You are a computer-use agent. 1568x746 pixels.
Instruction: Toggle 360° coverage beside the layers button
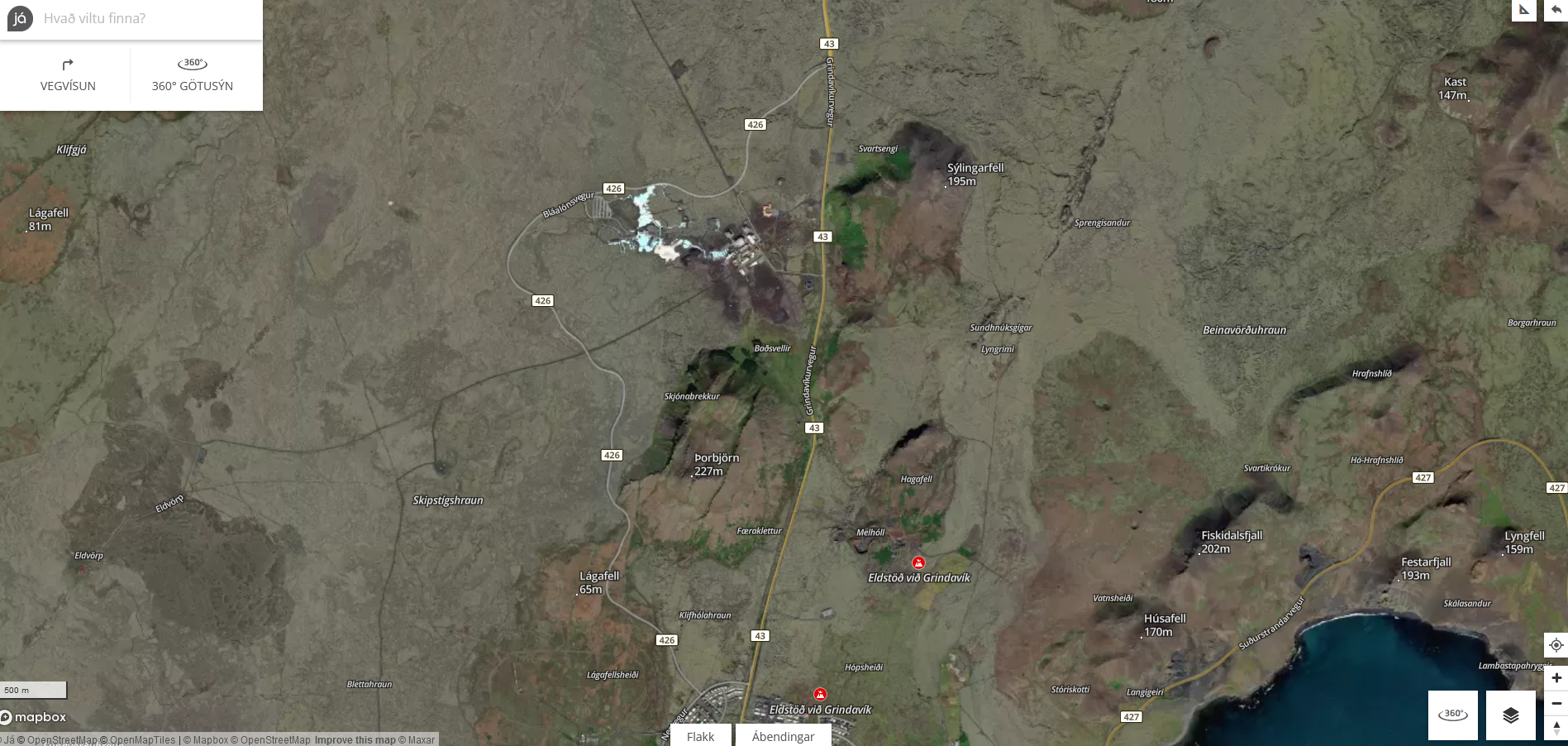(x=1452, y=715)
